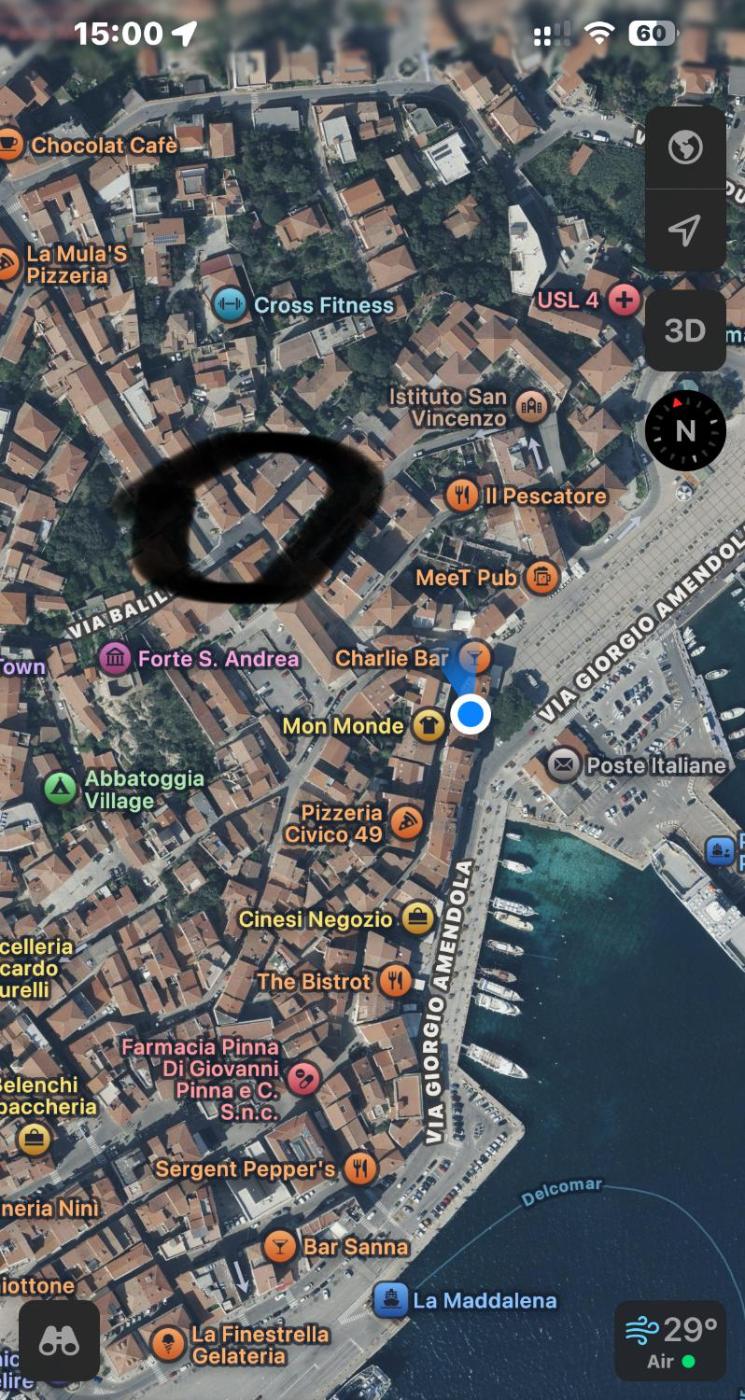Image resolution: width=745 pixels, height=1400 pixels.
Task: Select Forte S. Andrea museum pin
Action: [116, 658]
